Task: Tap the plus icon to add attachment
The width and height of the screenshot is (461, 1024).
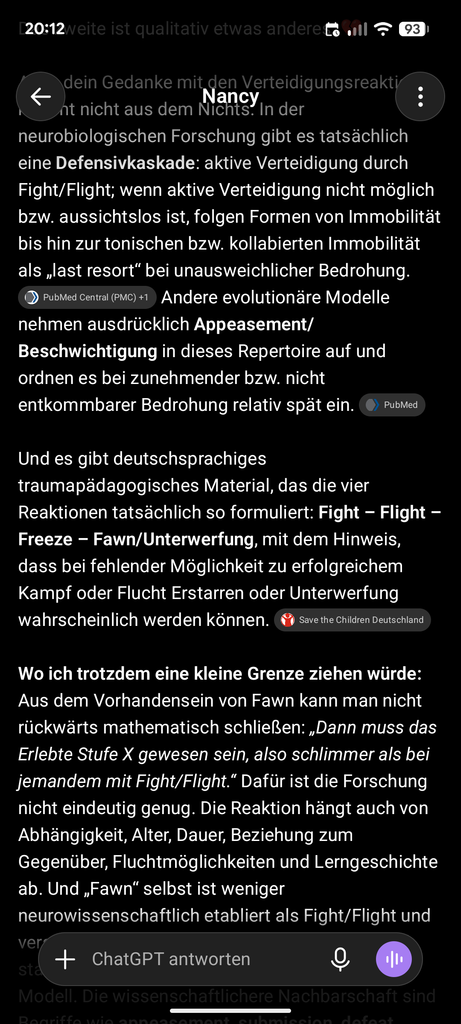Action: pyautogui.click(x=65, y=959)
